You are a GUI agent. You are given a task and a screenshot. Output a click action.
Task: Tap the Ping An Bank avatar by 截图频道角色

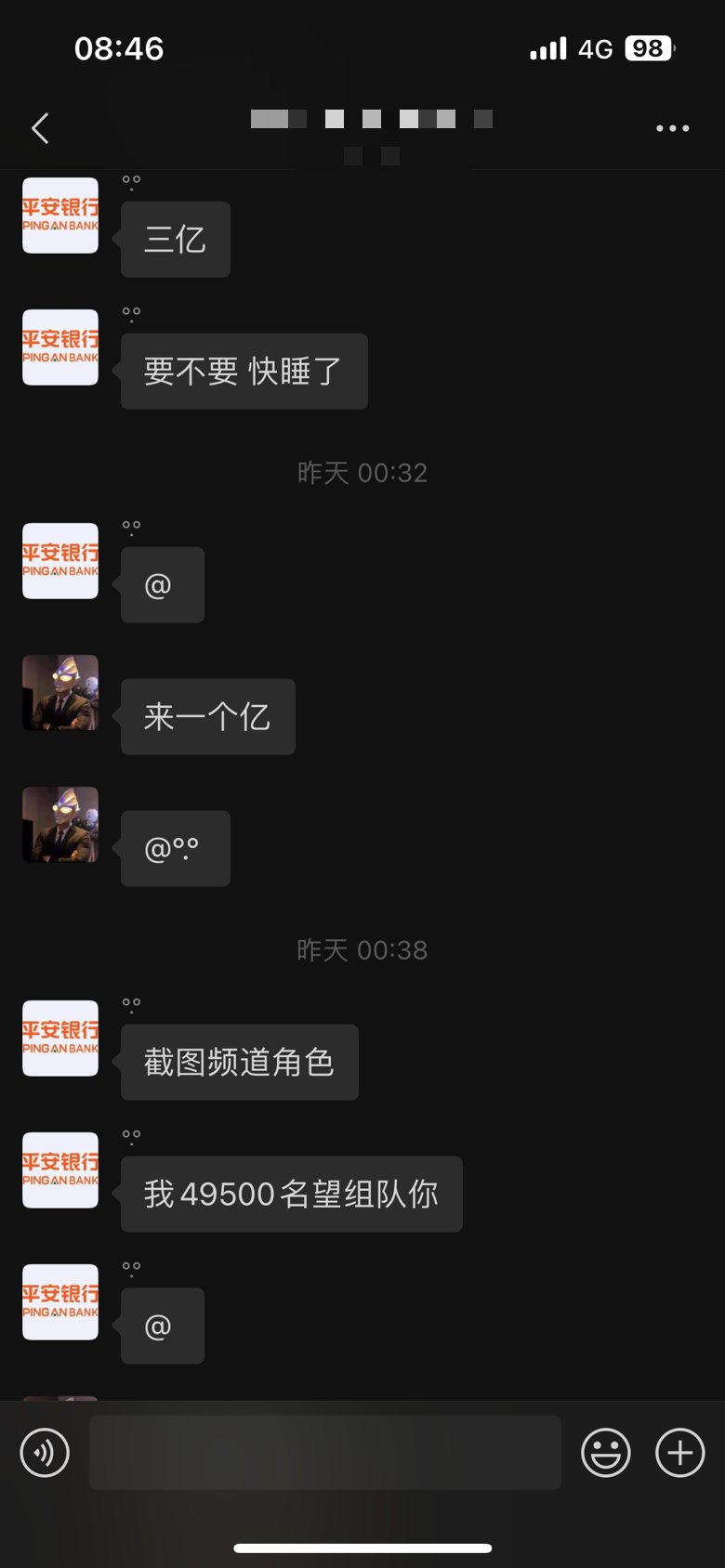(59, 1038)
